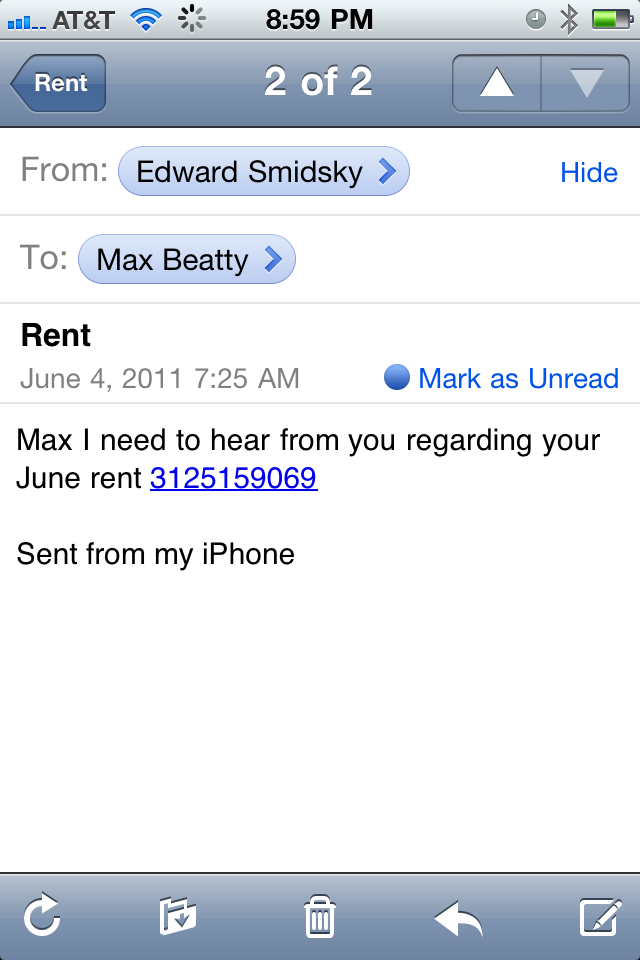Move this message to a folder
Viewport: 640px width, 960px height.
tap(178, 916)
